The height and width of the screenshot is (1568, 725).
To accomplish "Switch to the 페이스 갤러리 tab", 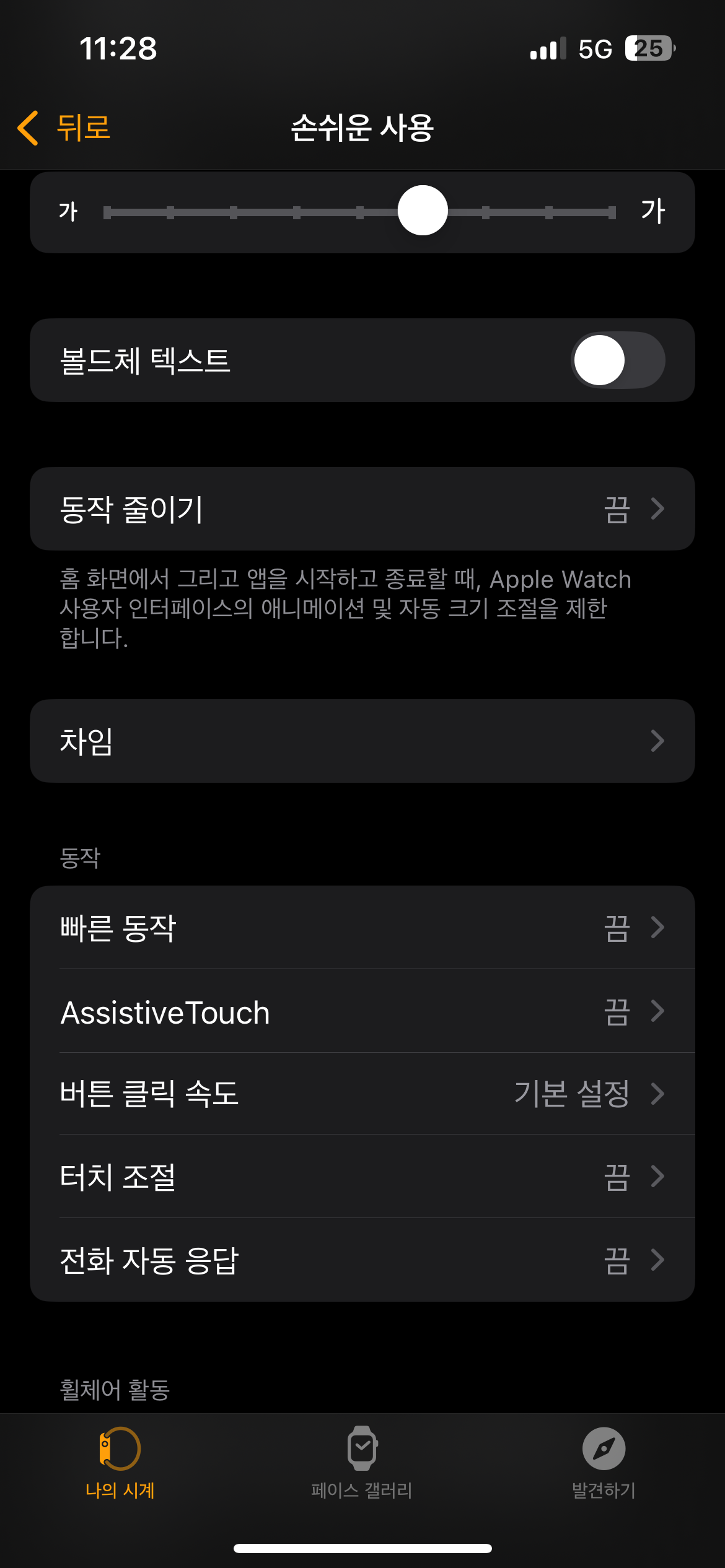I will pos(362,1463).
